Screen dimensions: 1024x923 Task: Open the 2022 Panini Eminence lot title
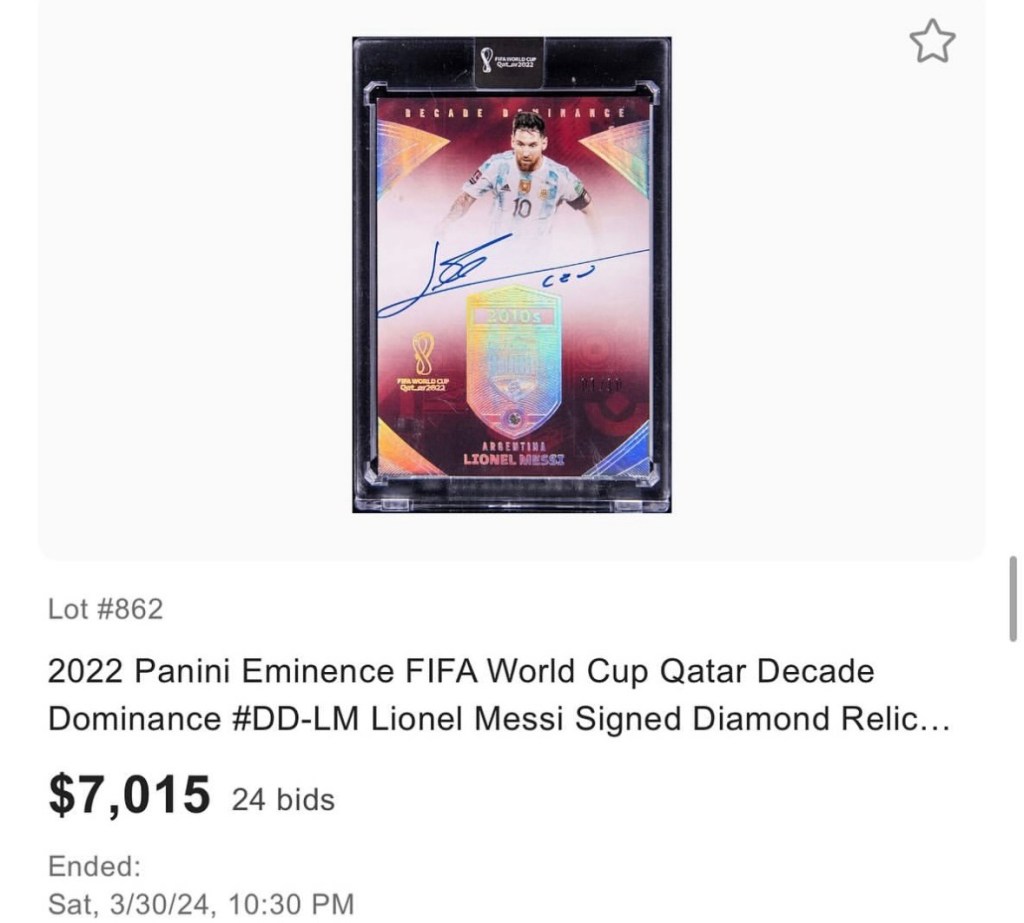[x=497, y=695]
